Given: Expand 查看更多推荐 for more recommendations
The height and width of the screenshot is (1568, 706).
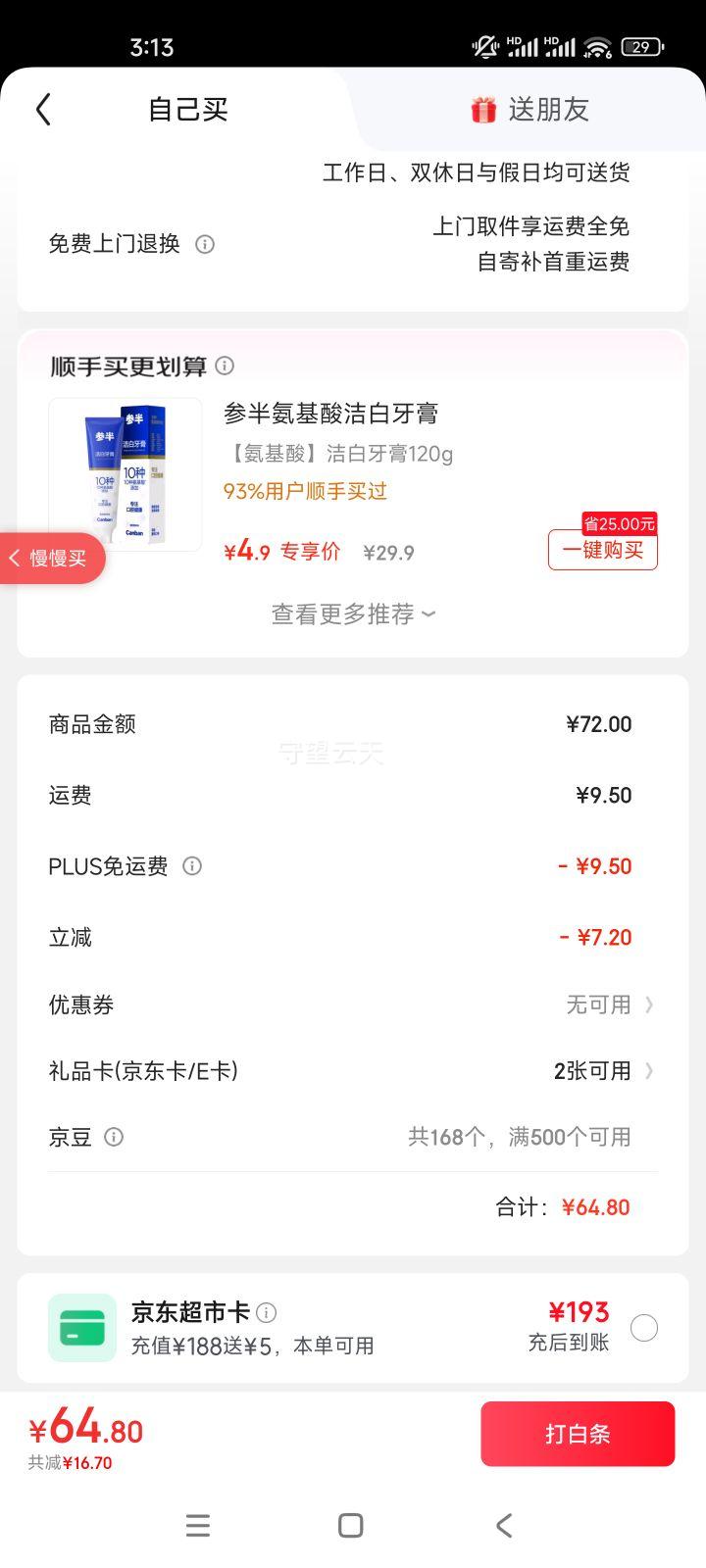Looking at the screenshot, I should (352, 614).
